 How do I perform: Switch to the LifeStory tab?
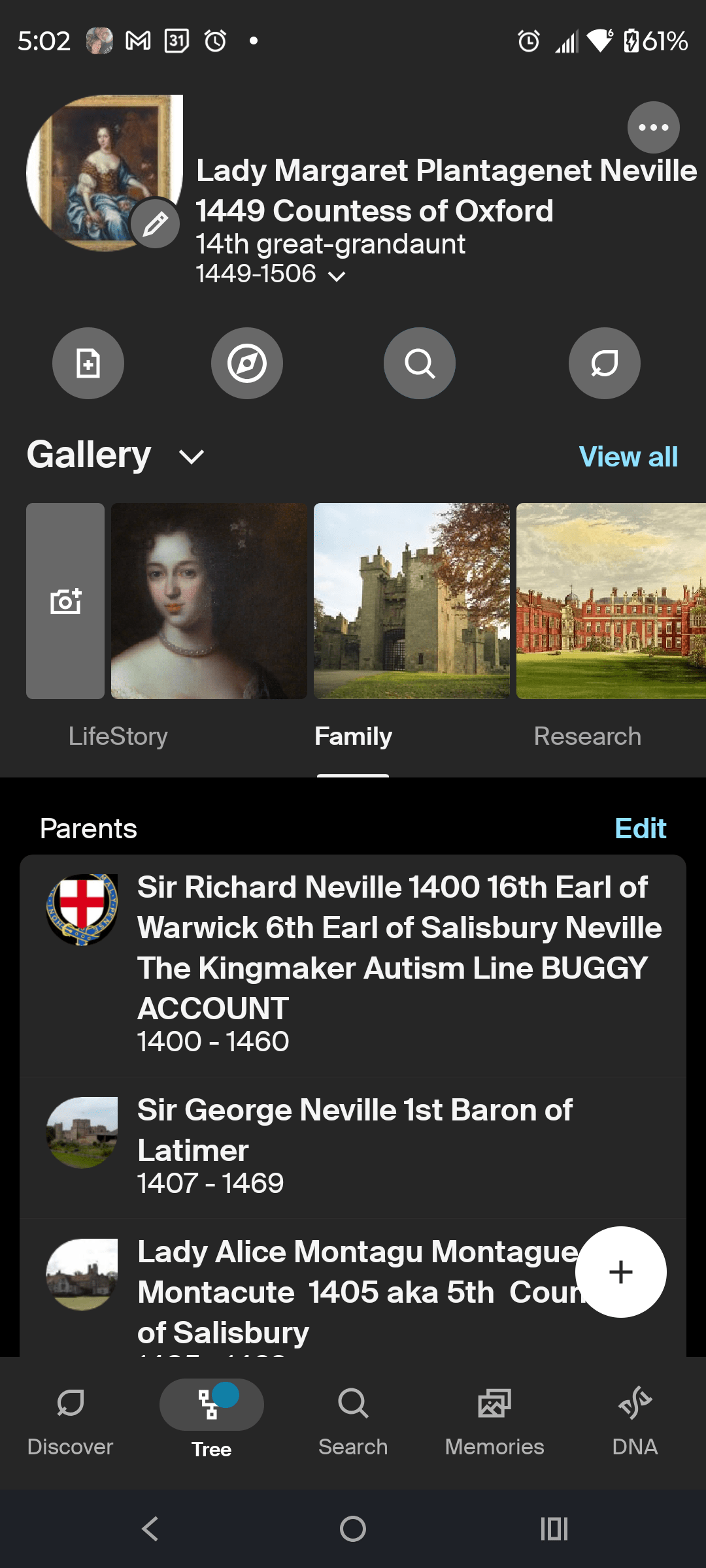click(x=118, y=737)
